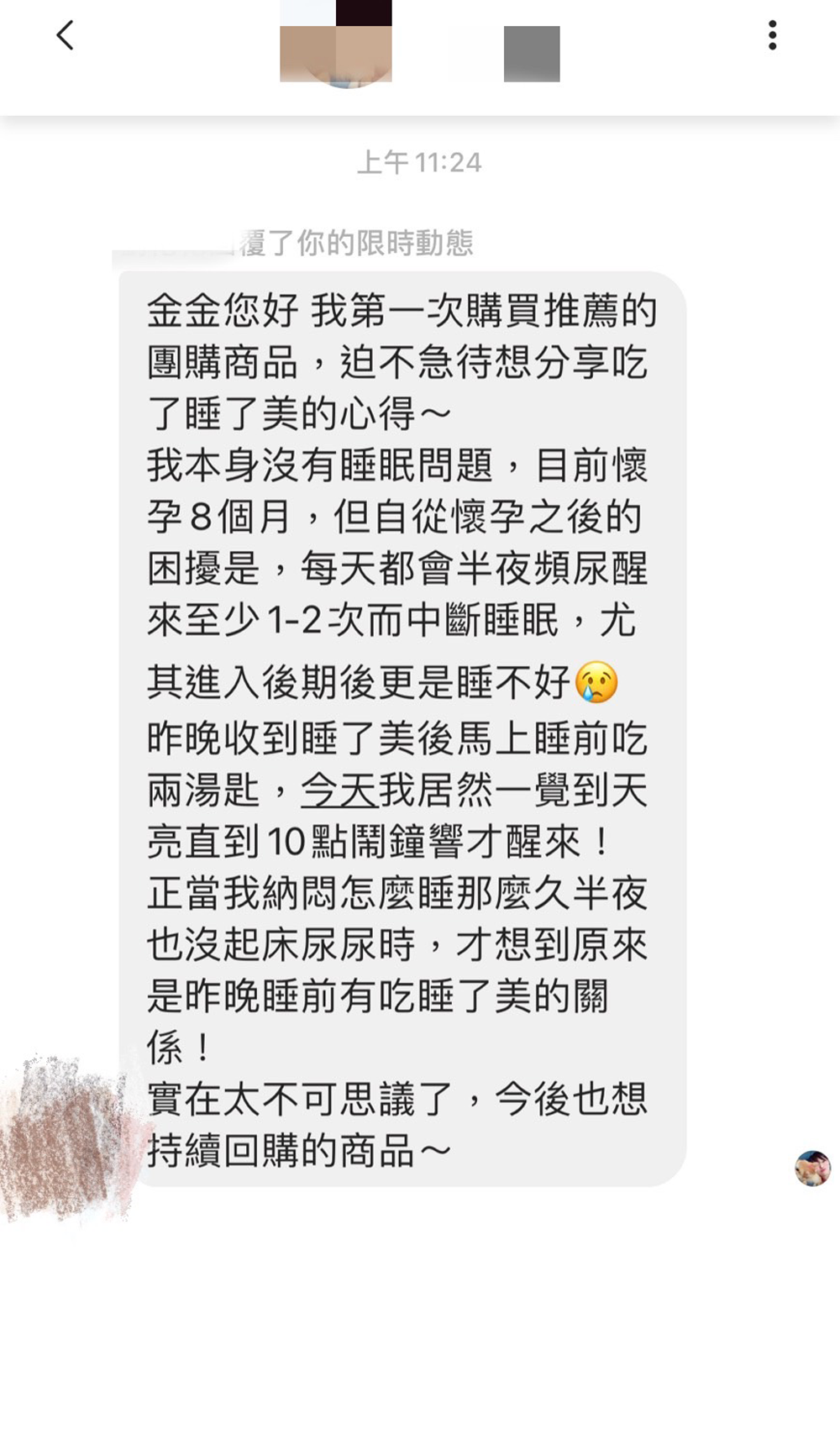The height and width of the screenshot is (1434, 840).
Task: Open the three-dot overflow menu
Action: click(x=772, y=35)
